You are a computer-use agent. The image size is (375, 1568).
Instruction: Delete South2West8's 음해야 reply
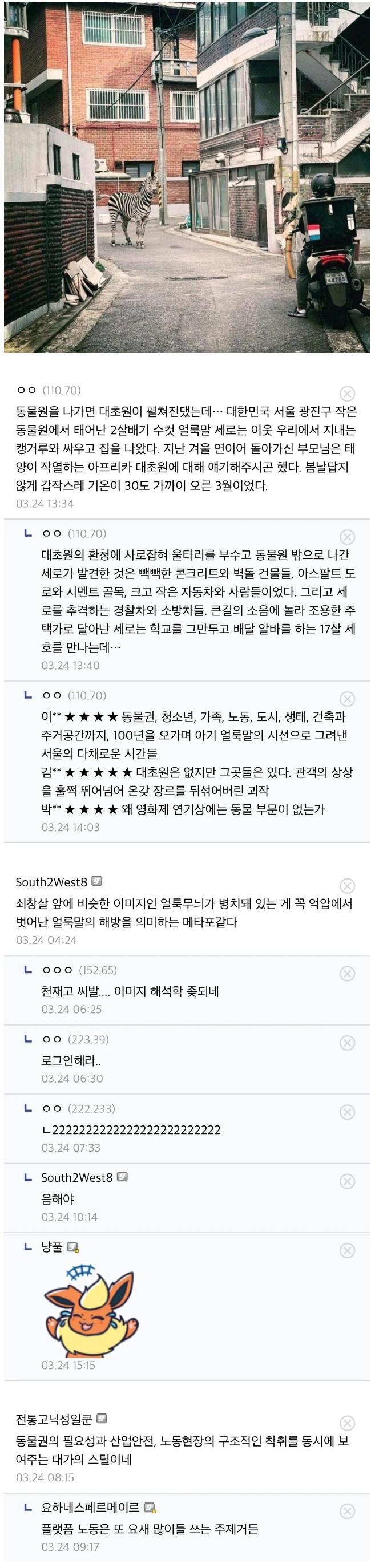[347, 1182]
